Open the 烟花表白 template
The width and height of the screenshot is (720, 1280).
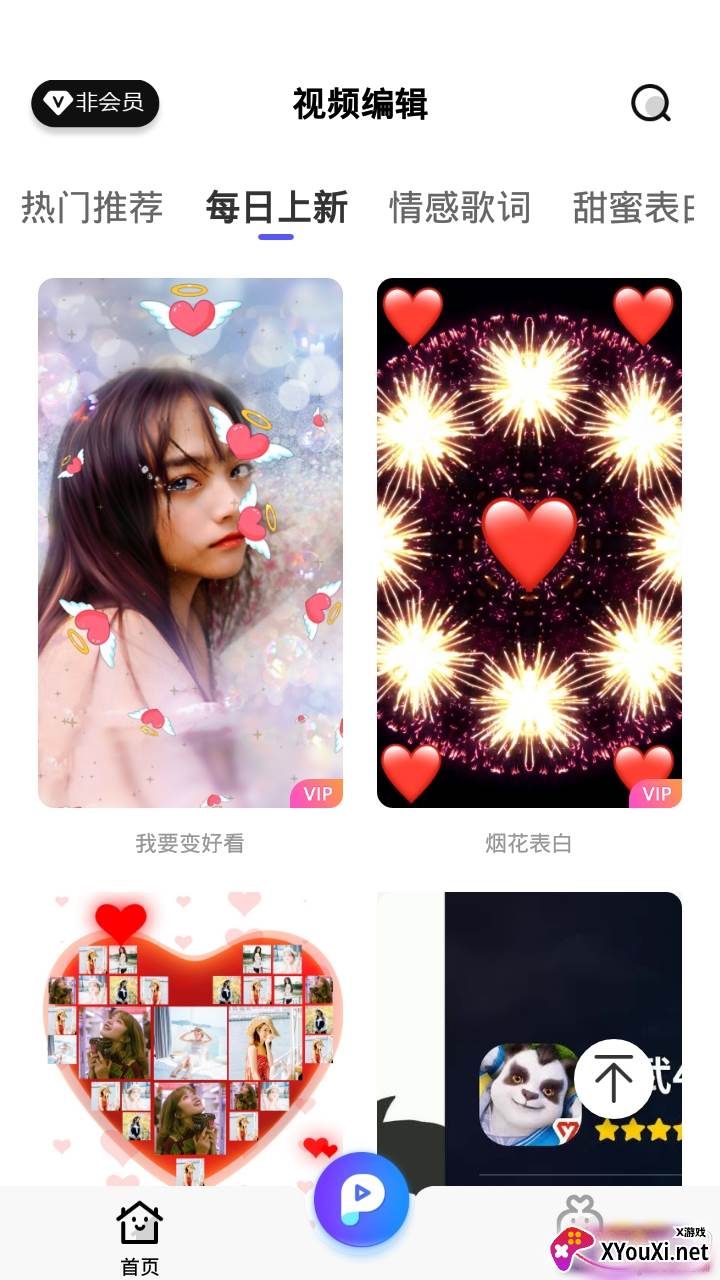(529, 542)
